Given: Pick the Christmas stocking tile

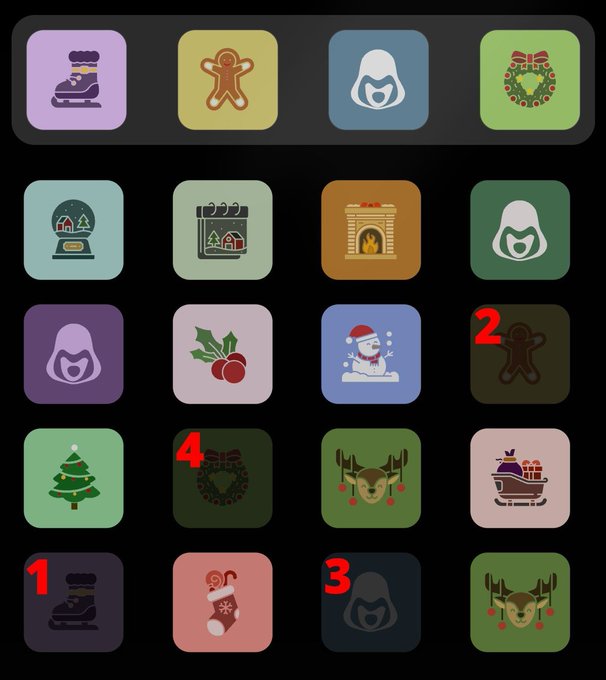Looking at the screenshot, I should click(222, 602).
